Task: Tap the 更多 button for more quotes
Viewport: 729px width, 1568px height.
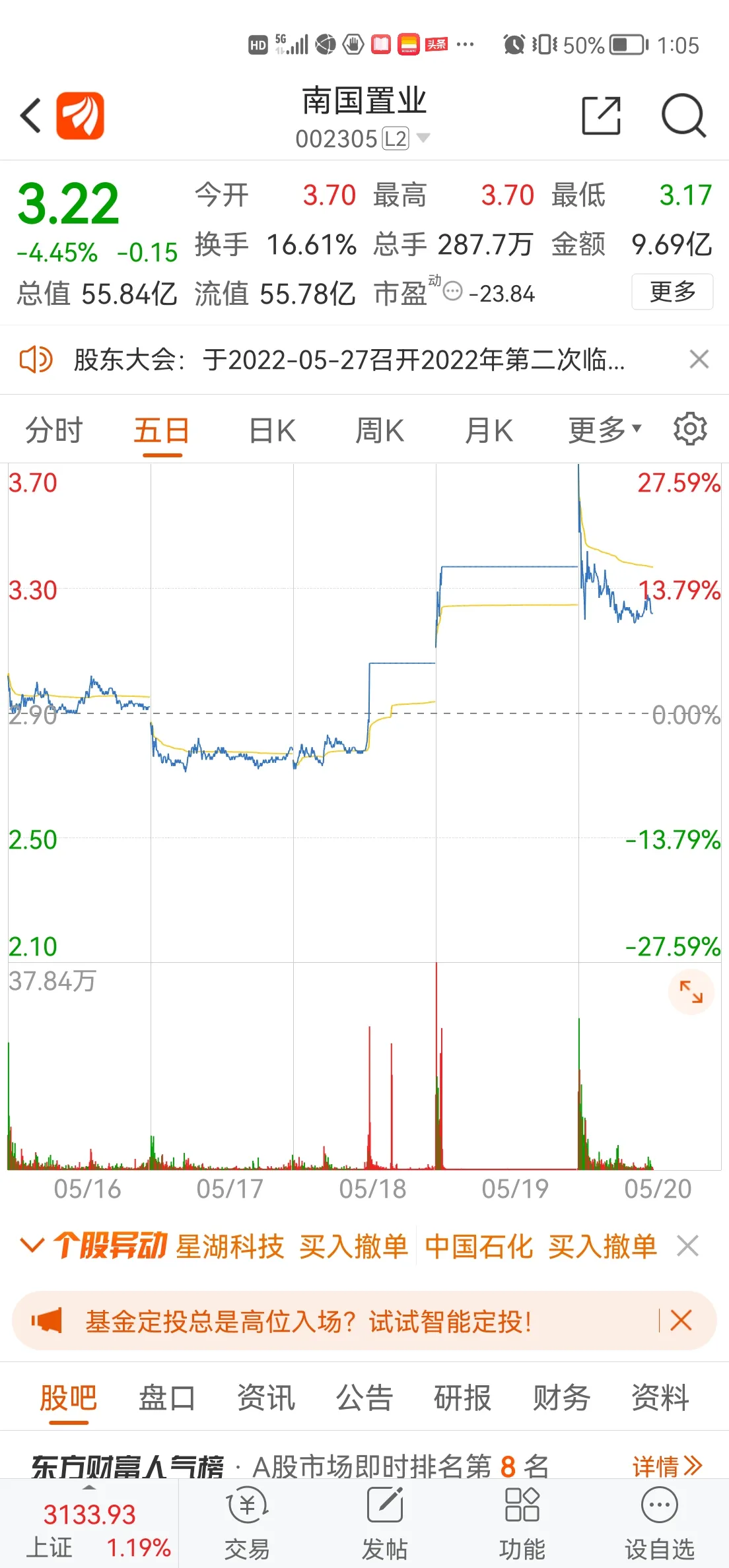Action: [x=672, y=292]
